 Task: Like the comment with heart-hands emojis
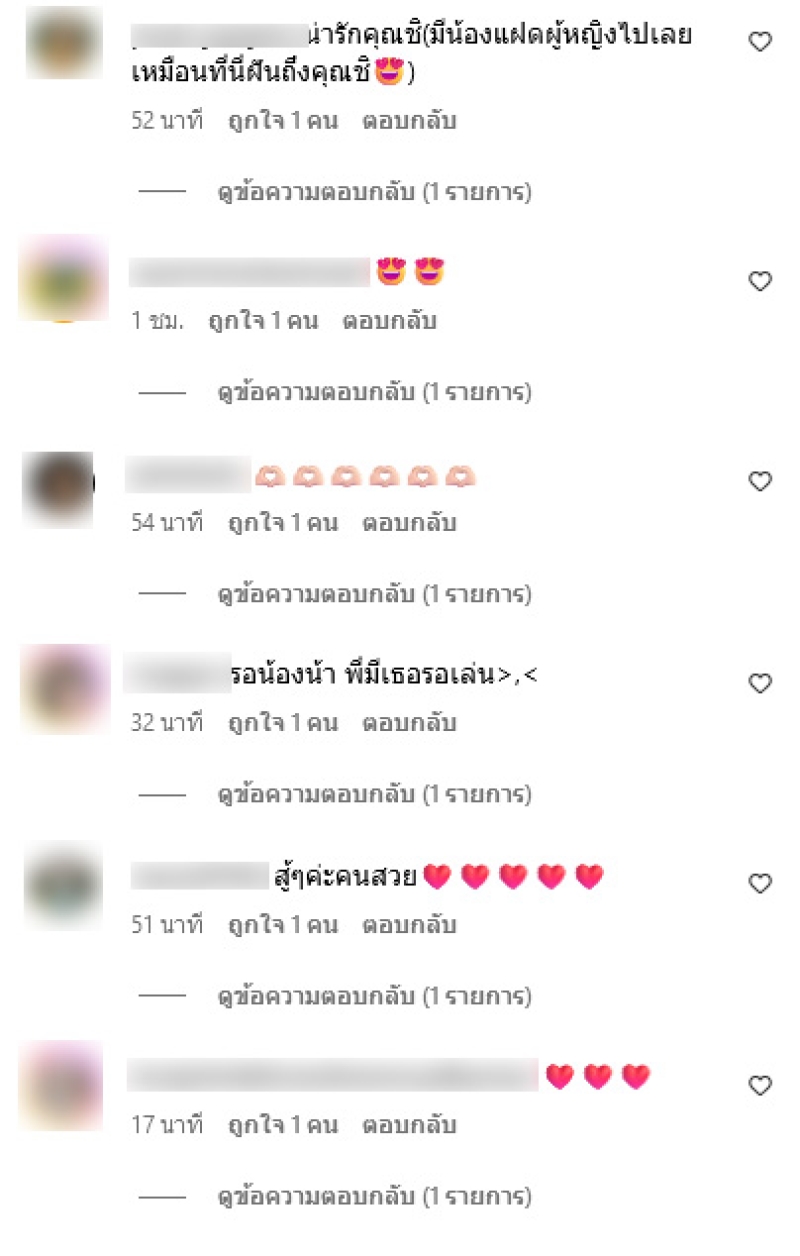tap(761, 481)
